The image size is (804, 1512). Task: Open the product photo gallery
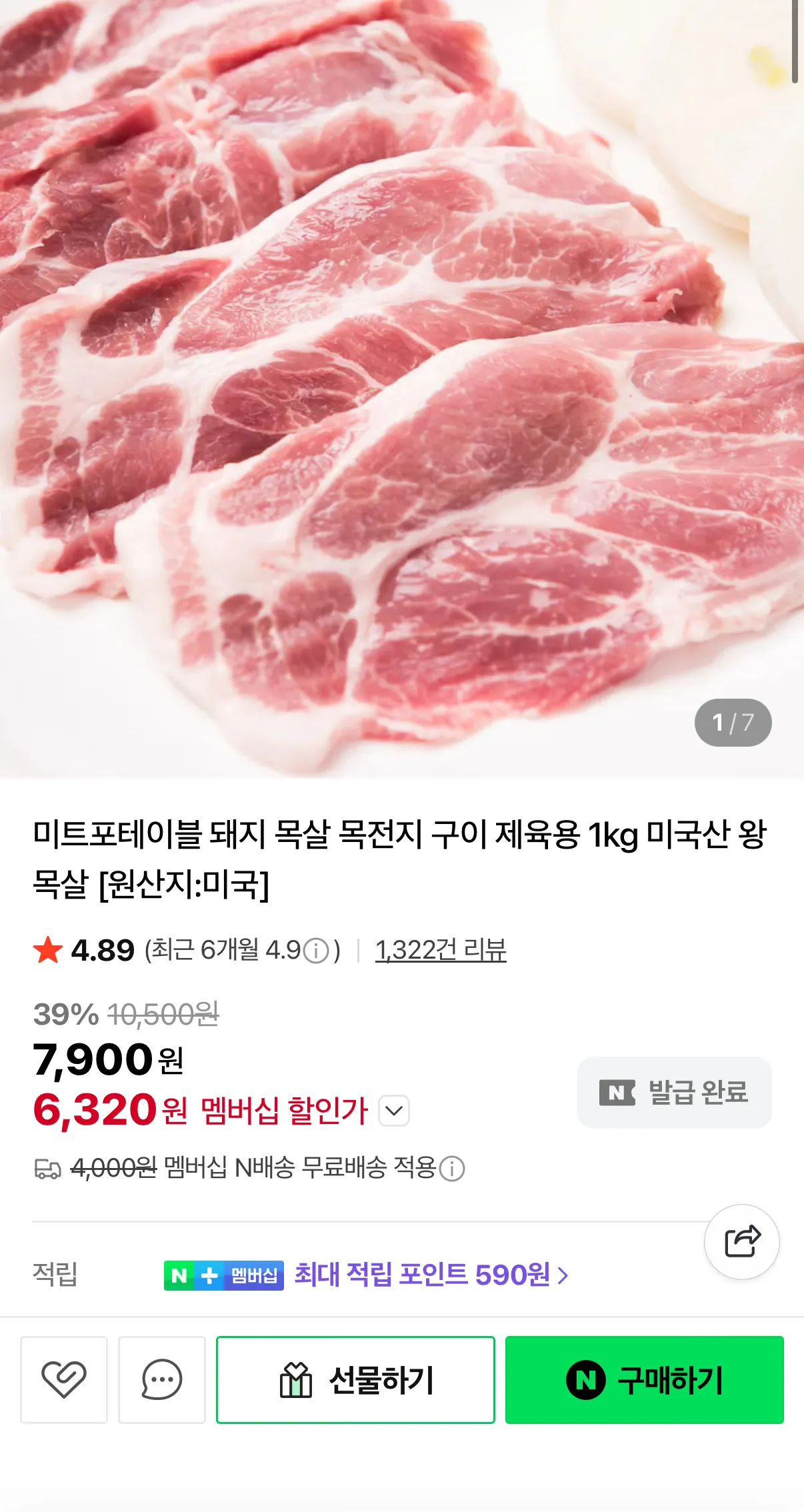point(402,387)
